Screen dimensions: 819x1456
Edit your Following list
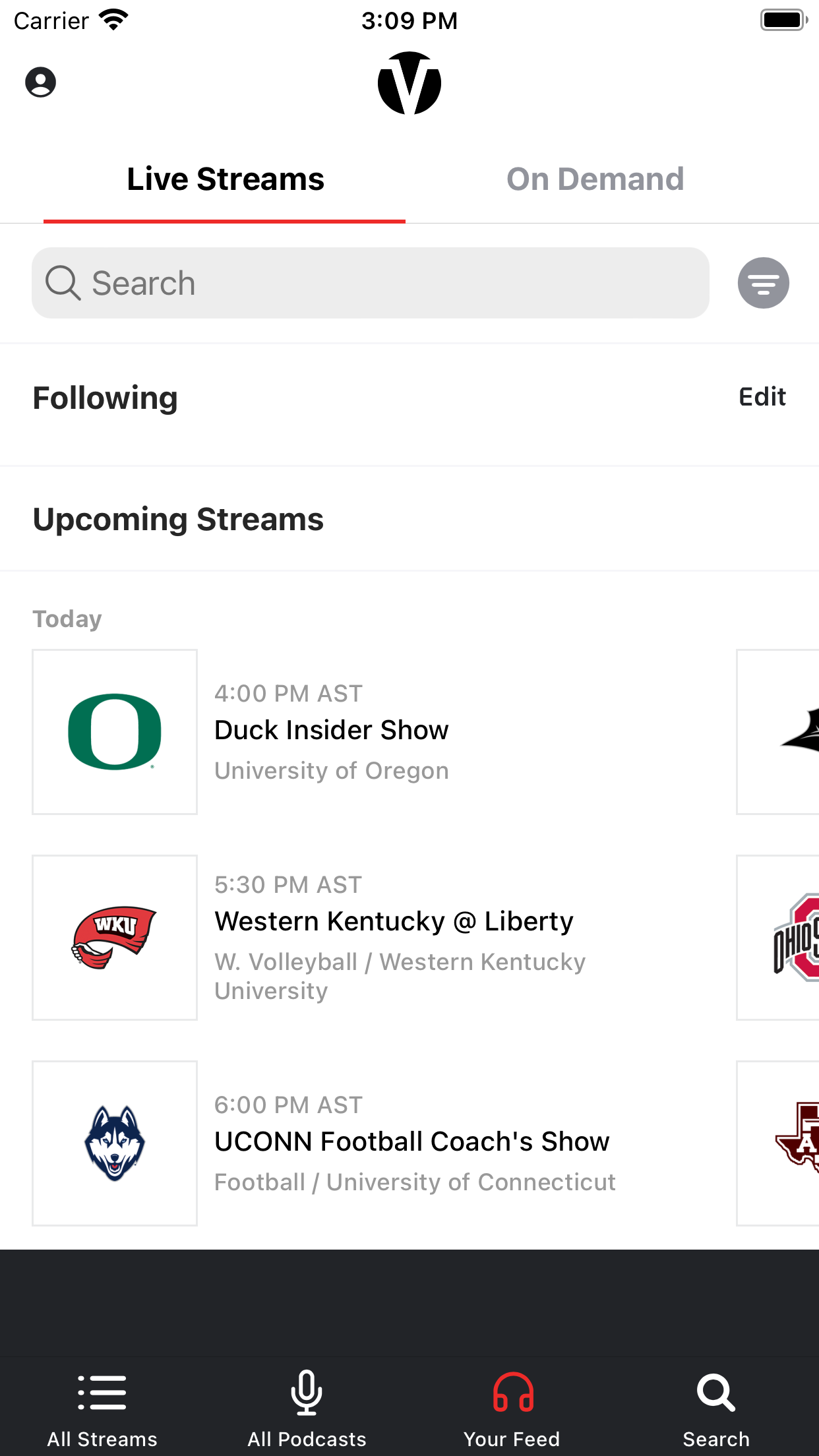pos(762,396)
